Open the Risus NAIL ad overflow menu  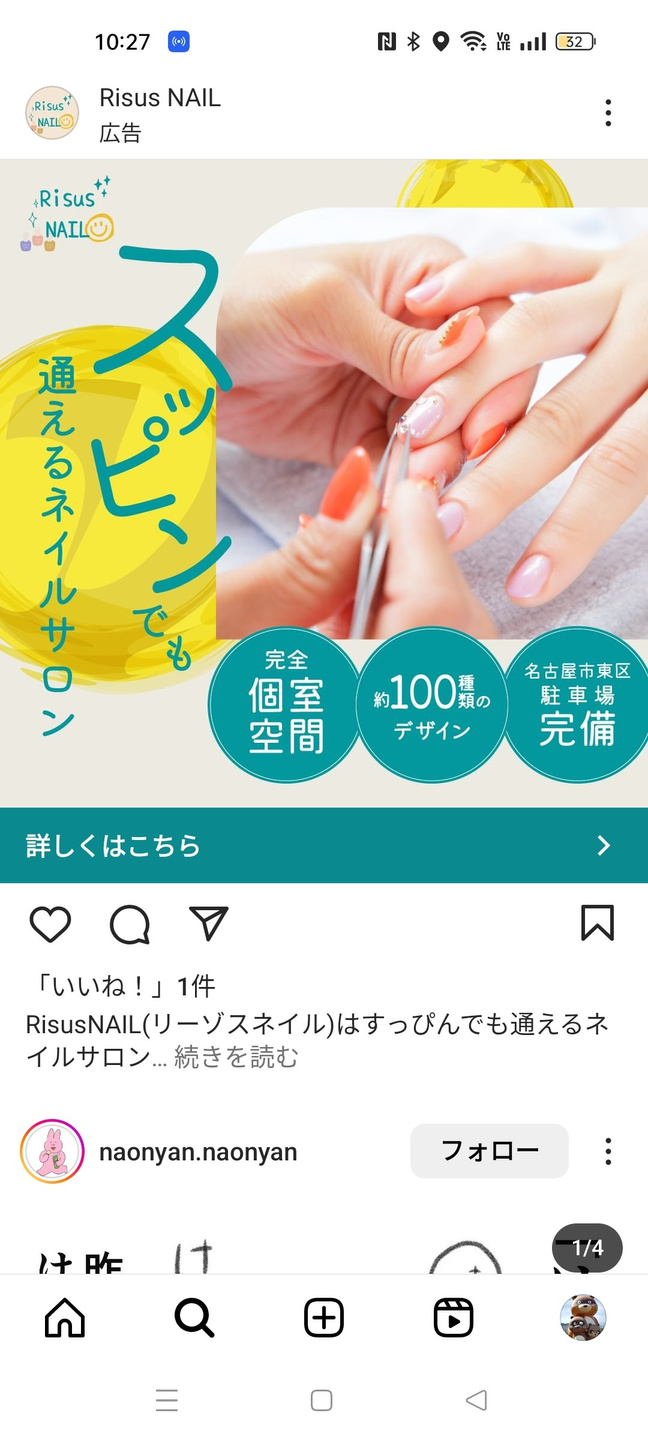pos(608,113)
